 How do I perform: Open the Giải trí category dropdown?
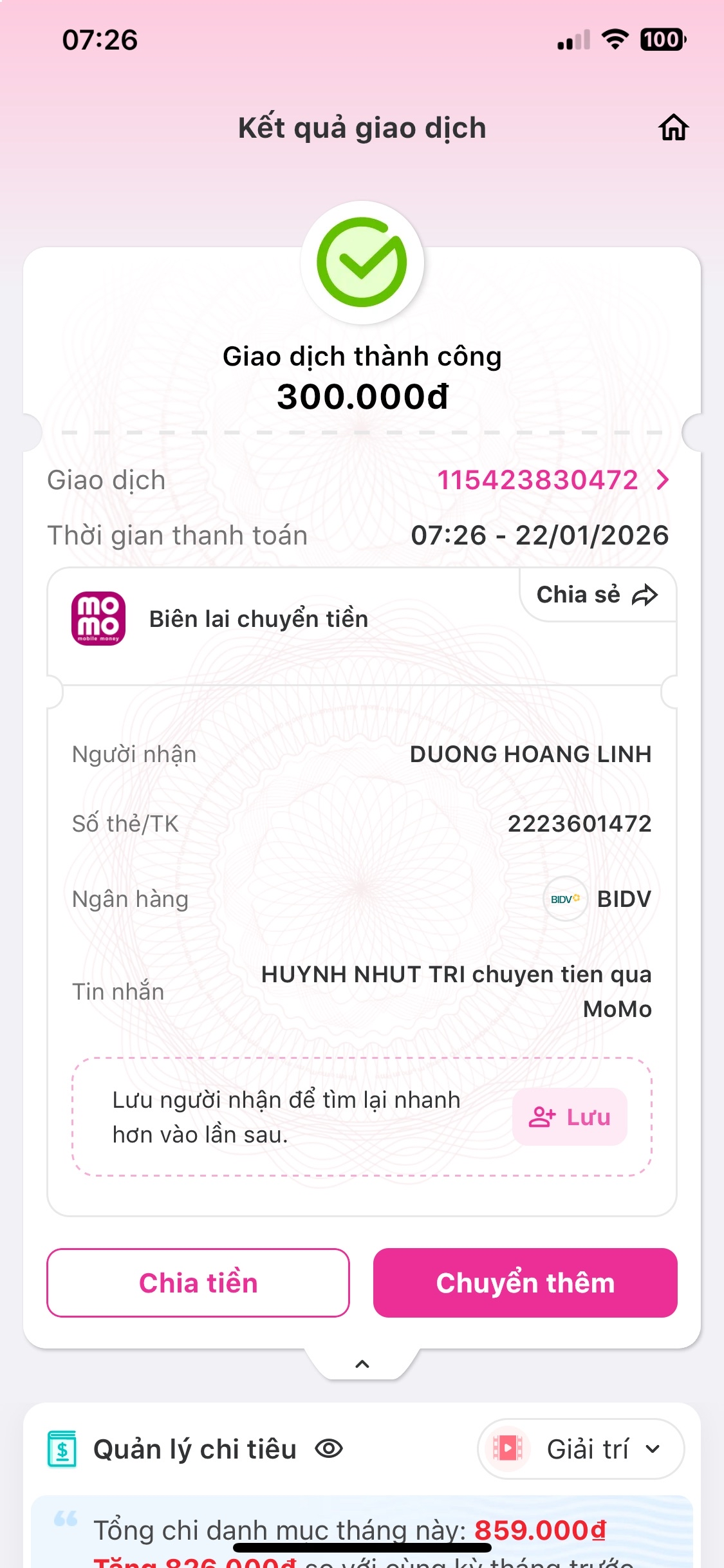(x=580, y=1449)
